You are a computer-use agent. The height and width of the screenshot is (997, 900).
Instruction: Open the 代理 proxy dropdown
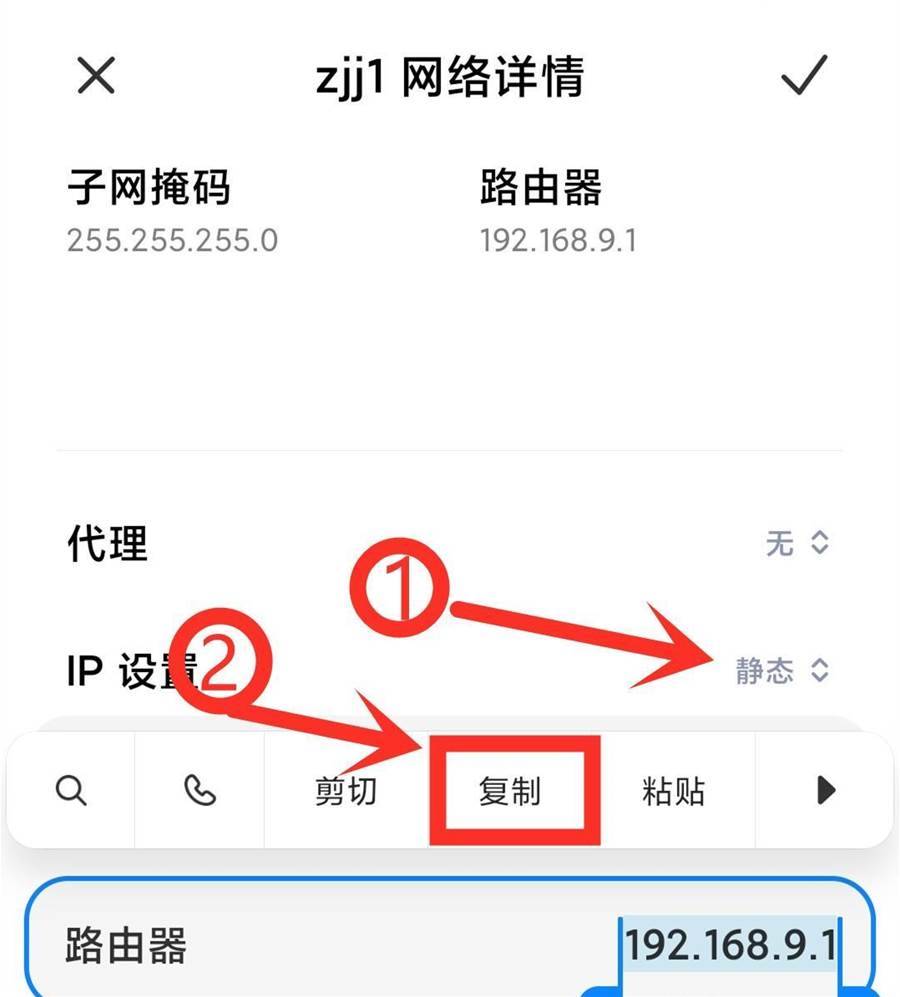pos(797,543)
